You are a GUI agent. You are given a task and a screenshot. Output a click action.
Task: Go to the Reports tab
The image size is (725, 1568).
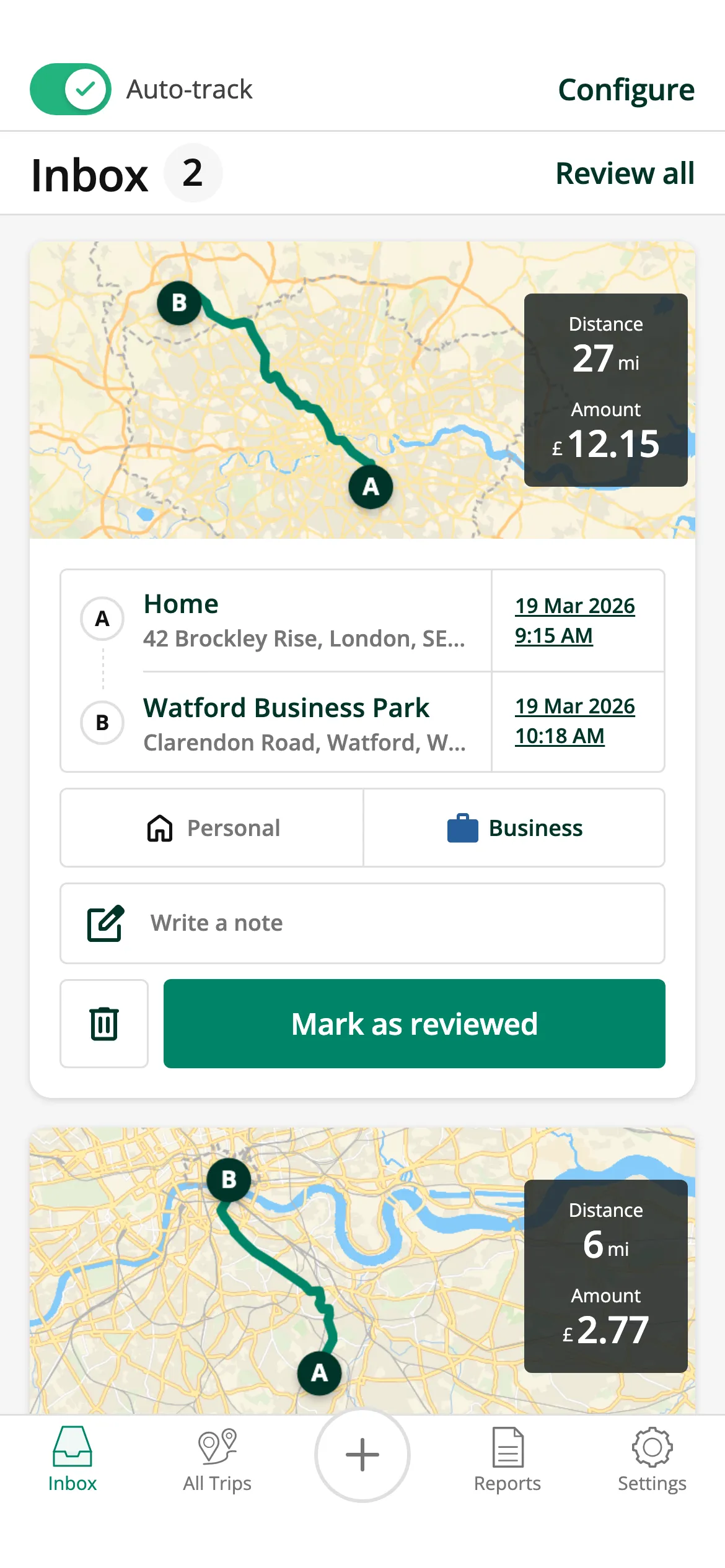point(507,1460)
